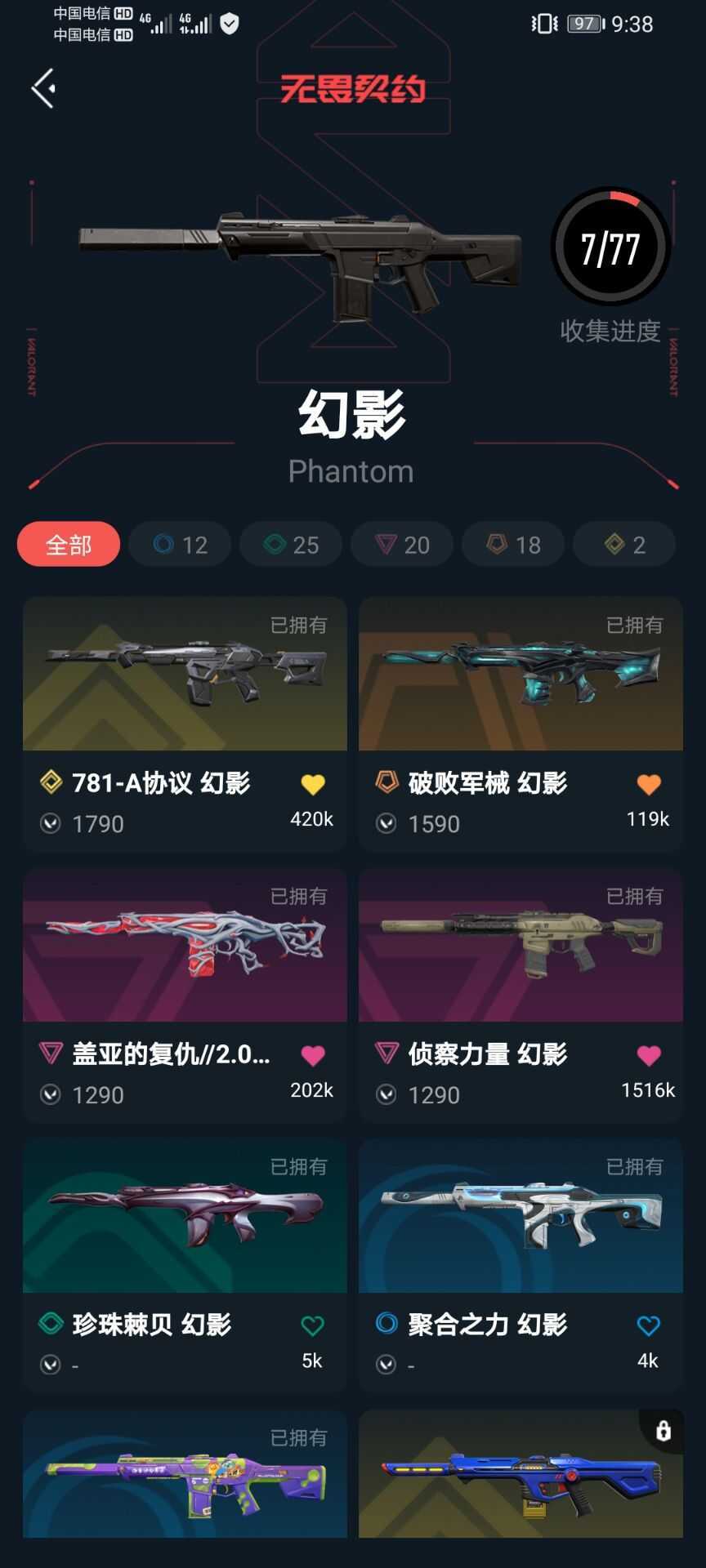Screen dimensions: 706x1568
Task: Like the 珍珠棘贝 幻影 skin
Action: (313, 1325)
